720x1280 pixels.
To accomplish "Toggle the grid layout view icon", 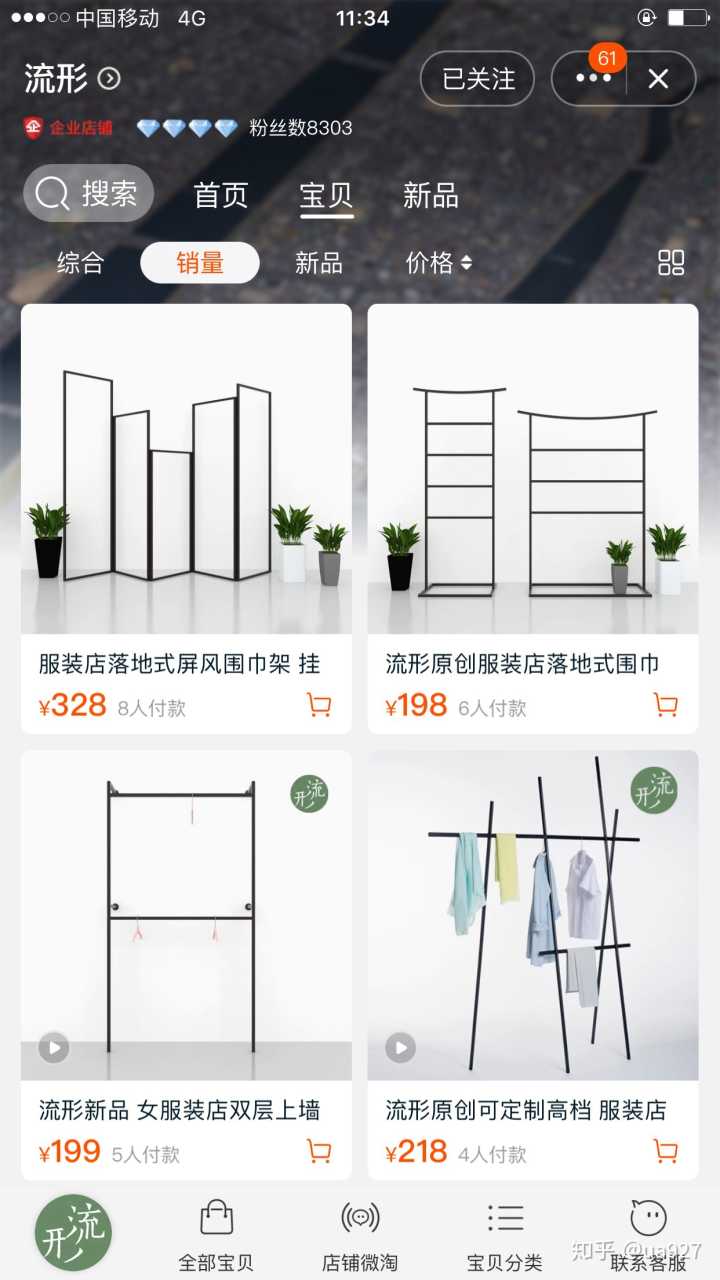I will pos(671,263).
